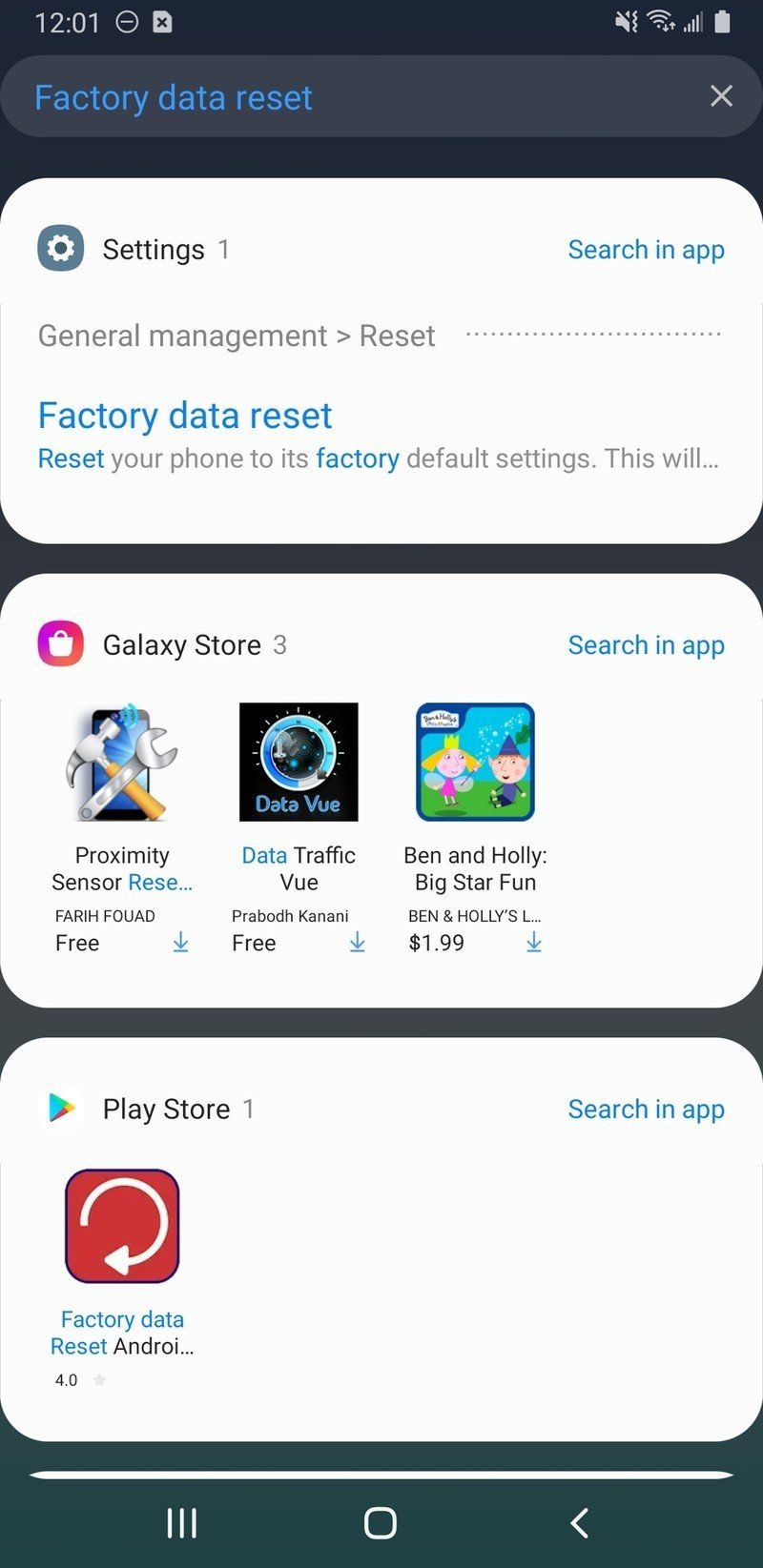Image resolution: width=763 pixels, height=1568 pixels.
Task: Clear the search field with the X
Action: (x=721, y=95)
